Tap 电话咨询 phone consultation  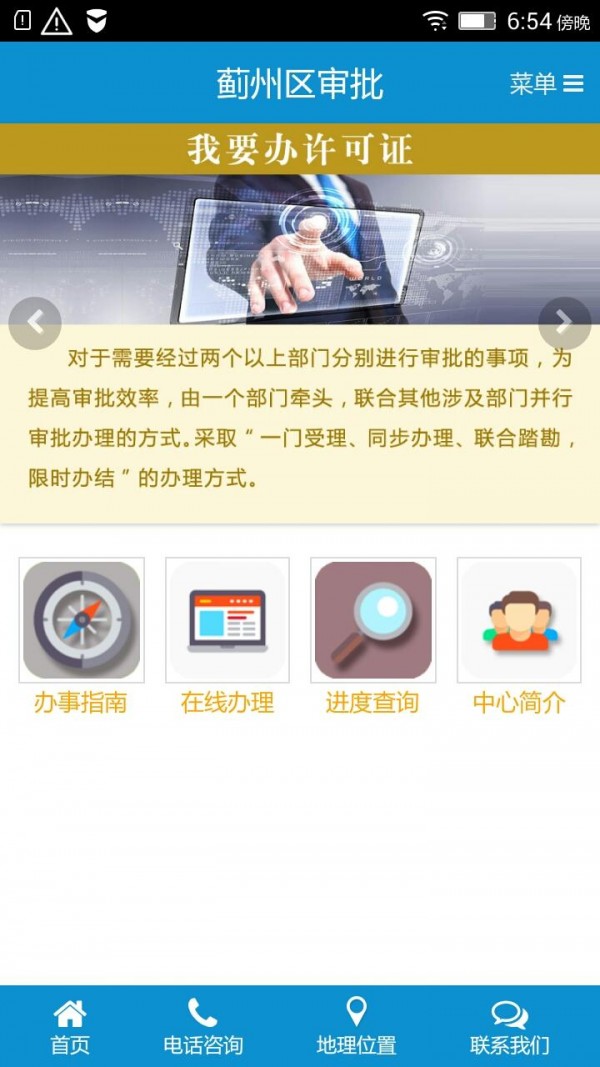[203, 1027]
